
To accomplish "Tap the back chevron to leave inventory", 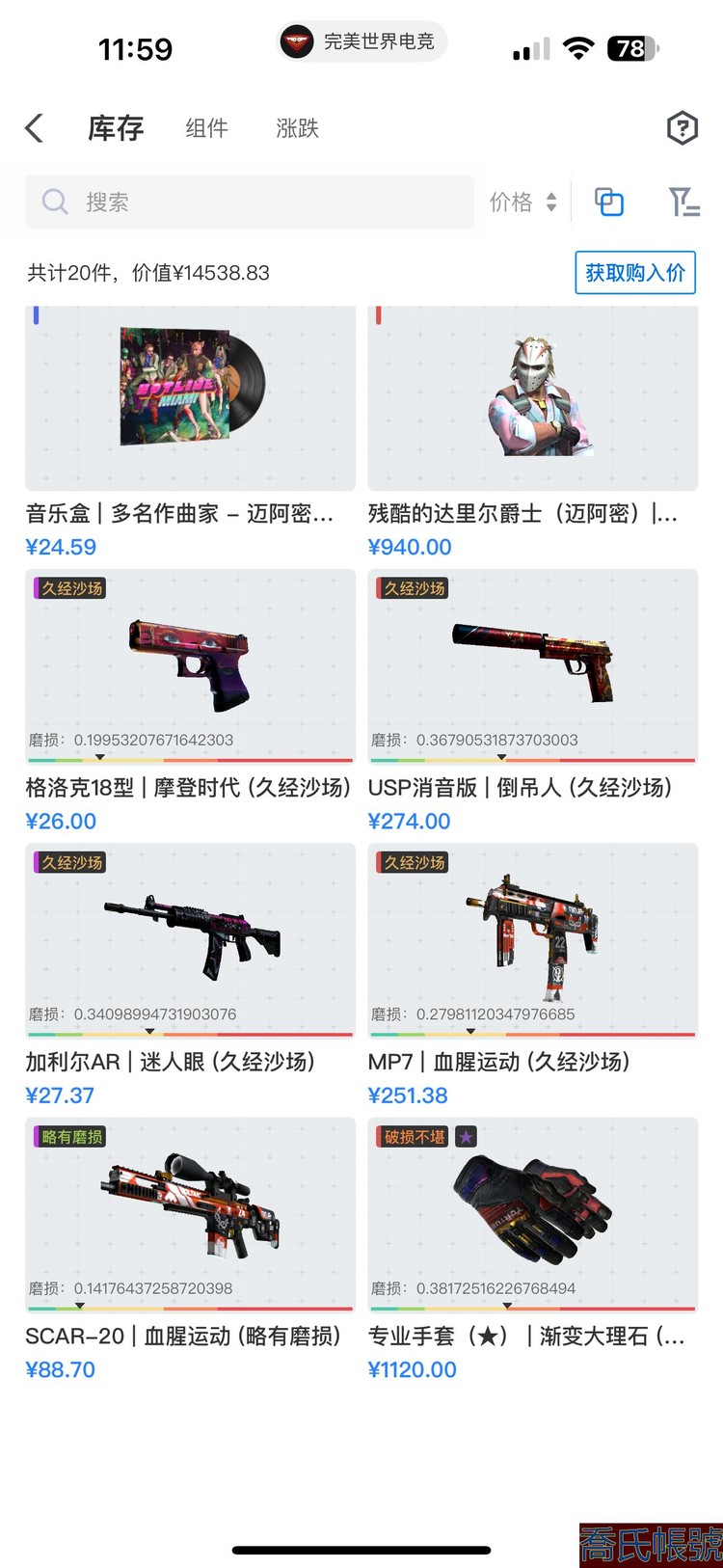I will point(34,127).
